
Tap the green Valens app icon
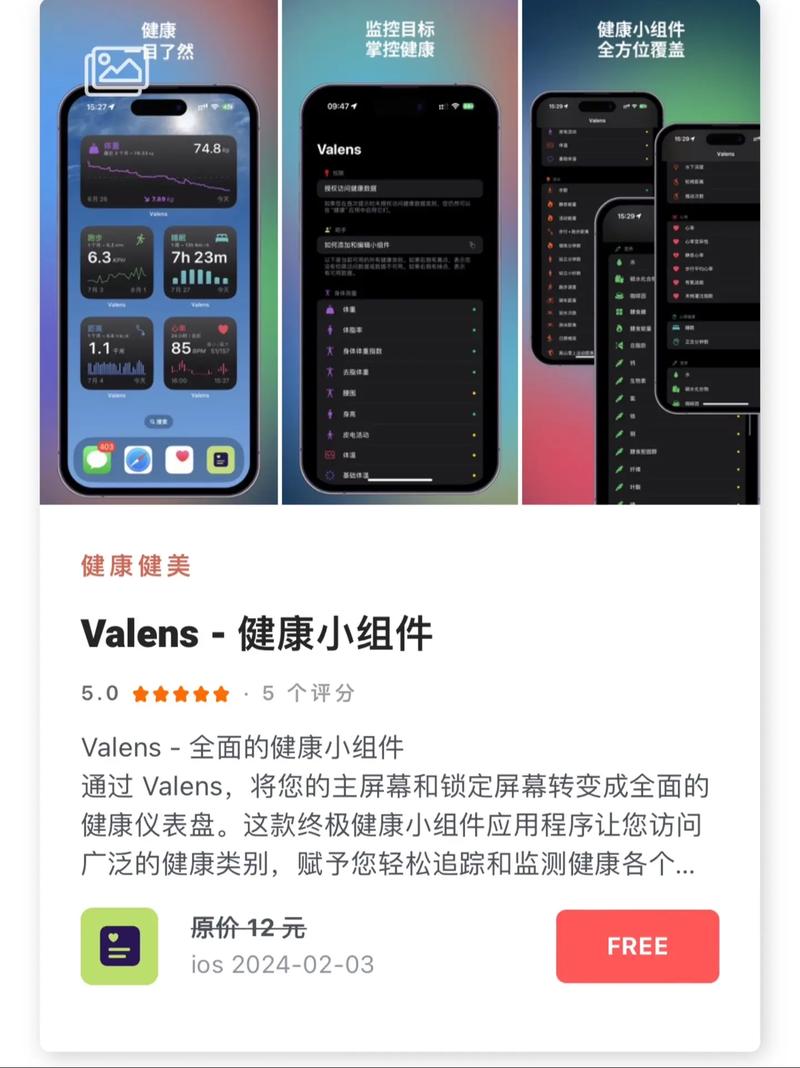119,946
